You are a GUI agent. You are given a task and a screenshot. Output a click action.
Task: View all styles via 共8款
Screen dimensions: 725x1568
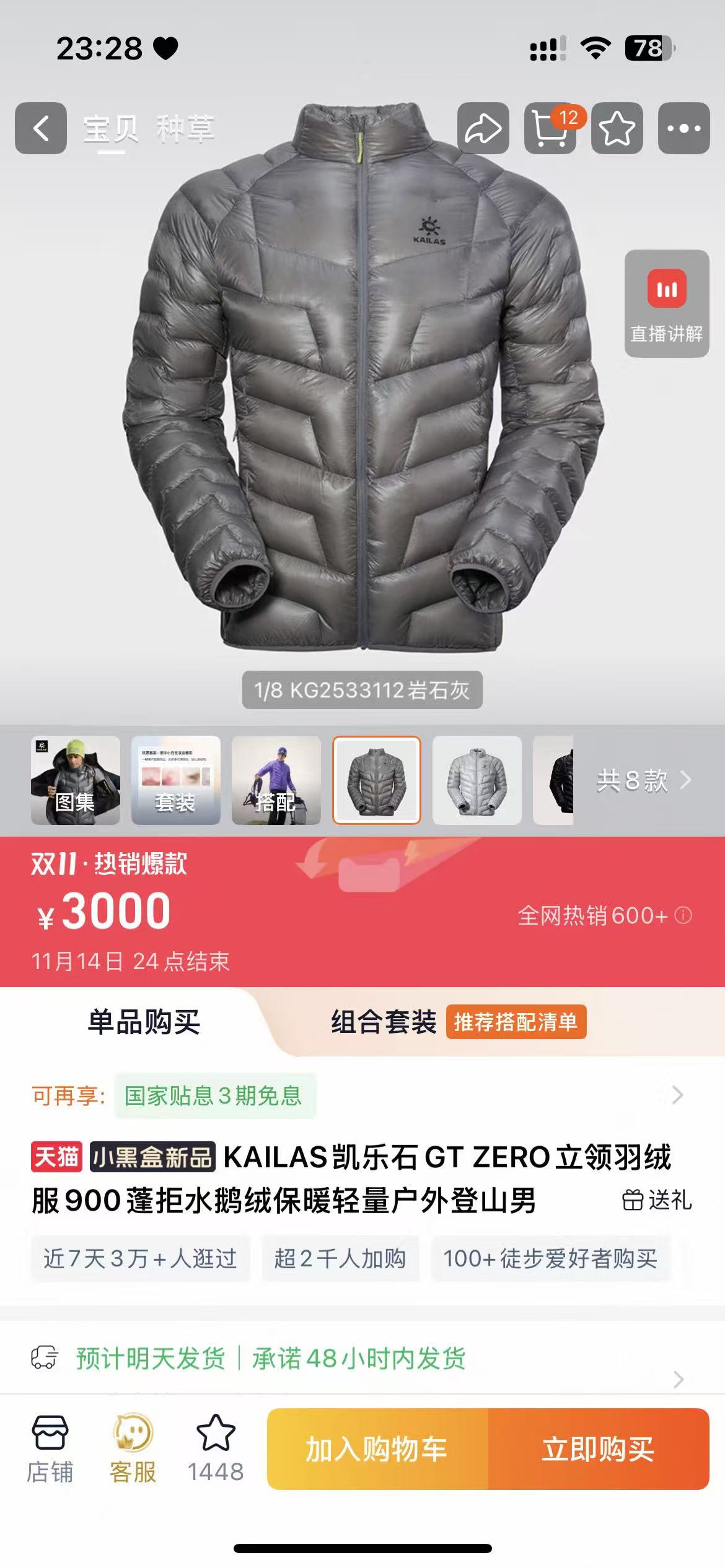pyautogui.click(x=643, y=780)
